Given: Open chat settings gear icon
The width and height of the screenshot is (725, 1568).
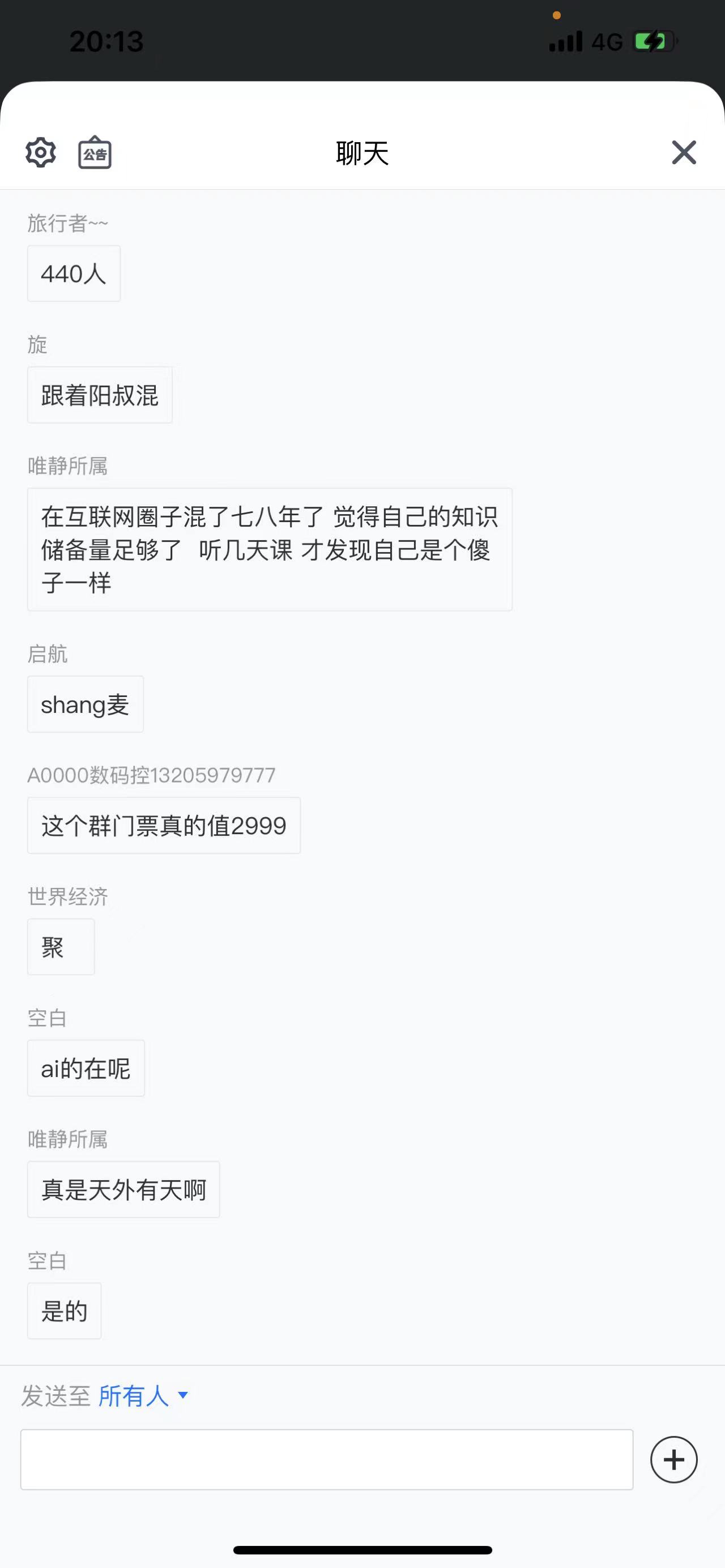Looking at the screenshot, I should [x=41, y=152].
